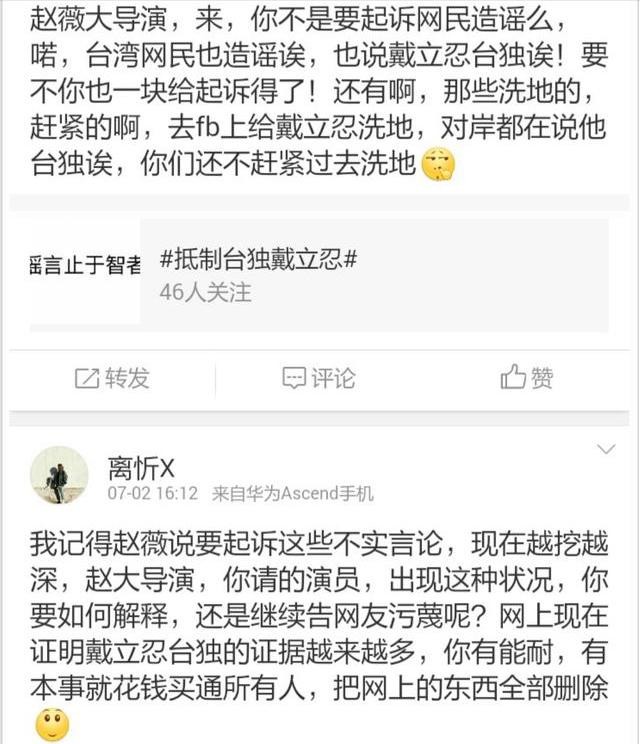640x744 pixels.
Task: Like the first post (赞)
Action: coord(527,377)
